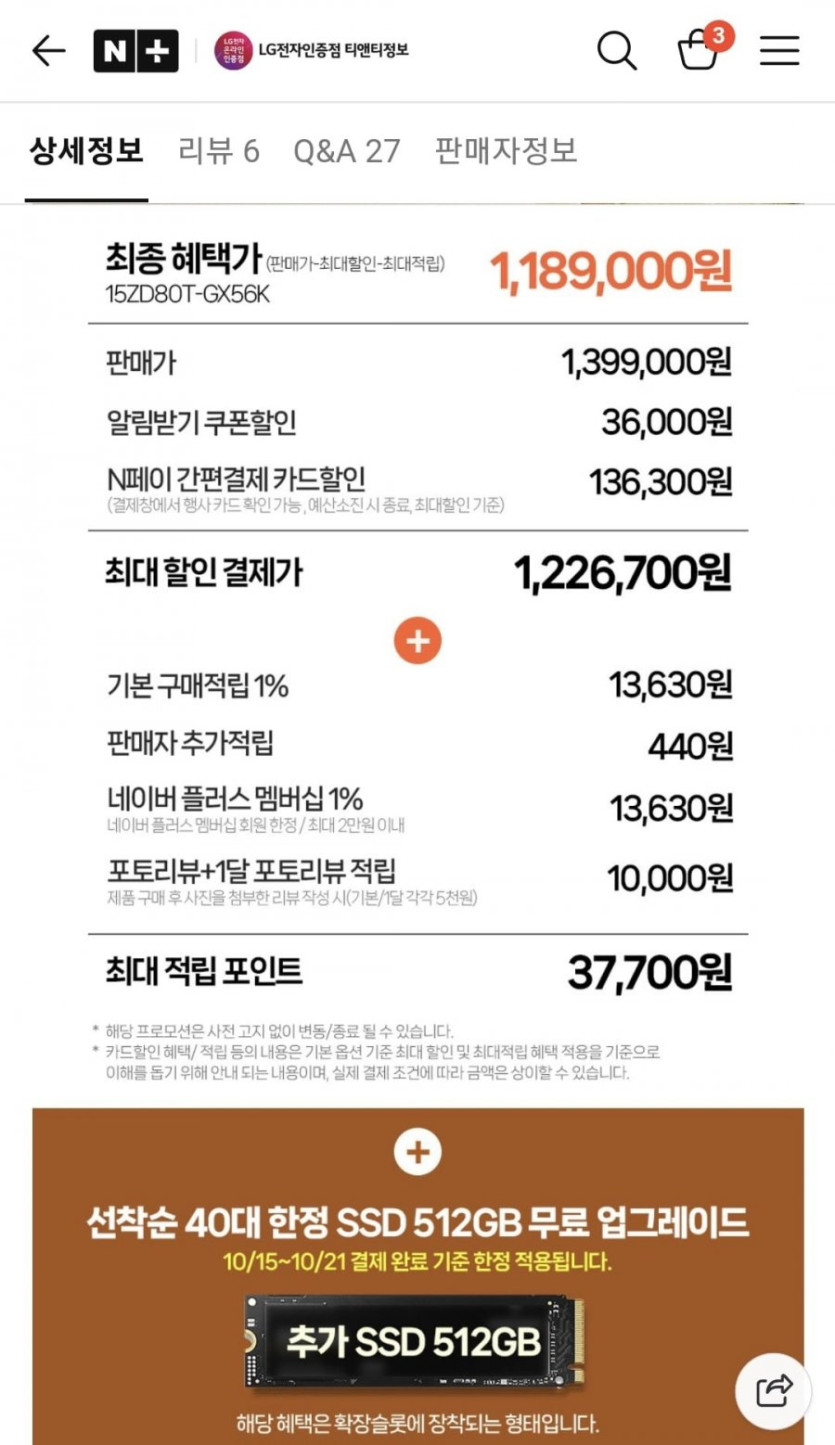Switch to the 판매자정보 tab
Screen dimensions: 835x1445
[x=506, y=152]
